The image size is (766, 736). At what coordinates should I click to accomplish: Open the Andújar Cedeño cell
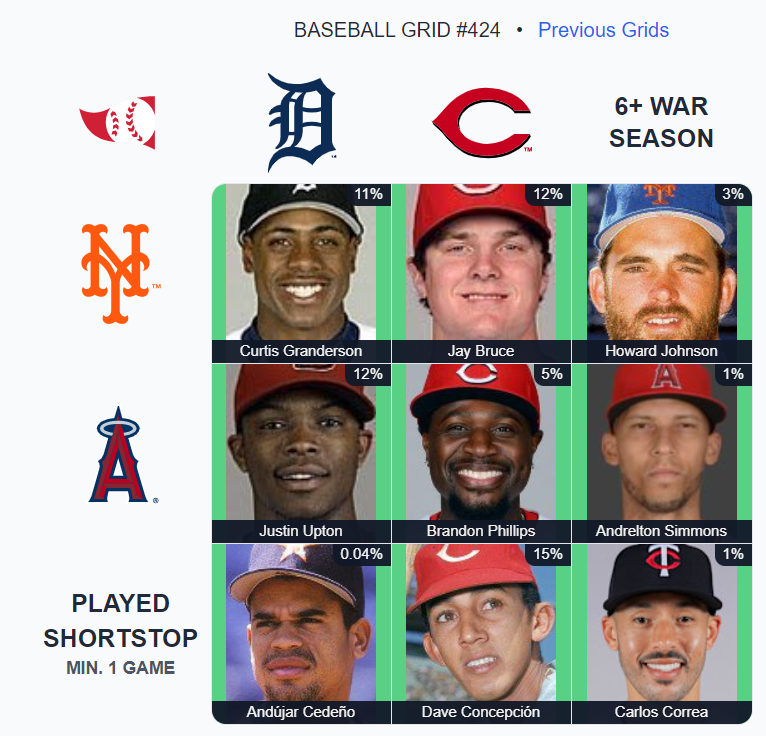[x=301, y=632]
